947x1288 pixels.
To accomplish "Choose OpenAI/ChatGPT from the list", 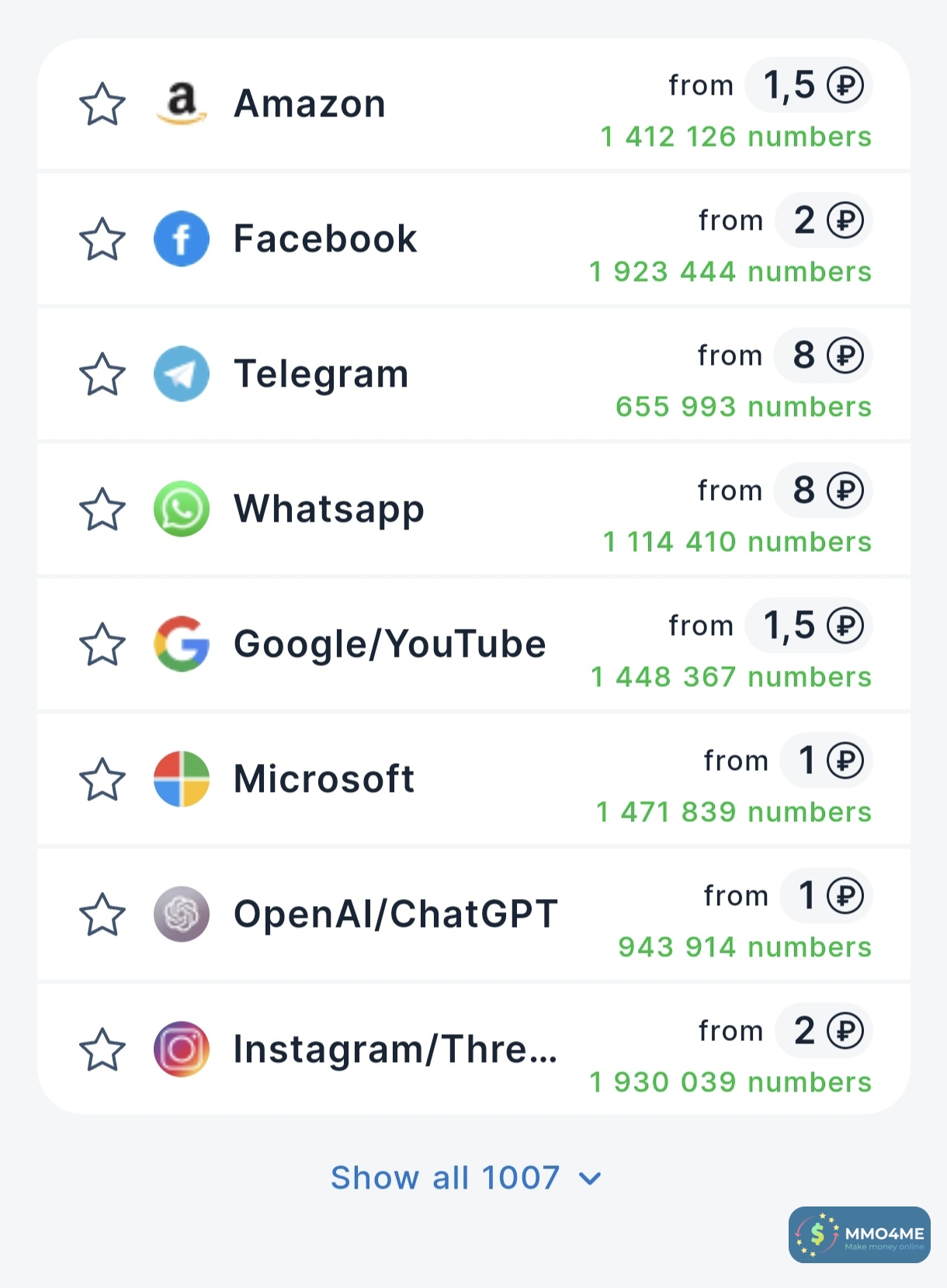I will 396,915.
